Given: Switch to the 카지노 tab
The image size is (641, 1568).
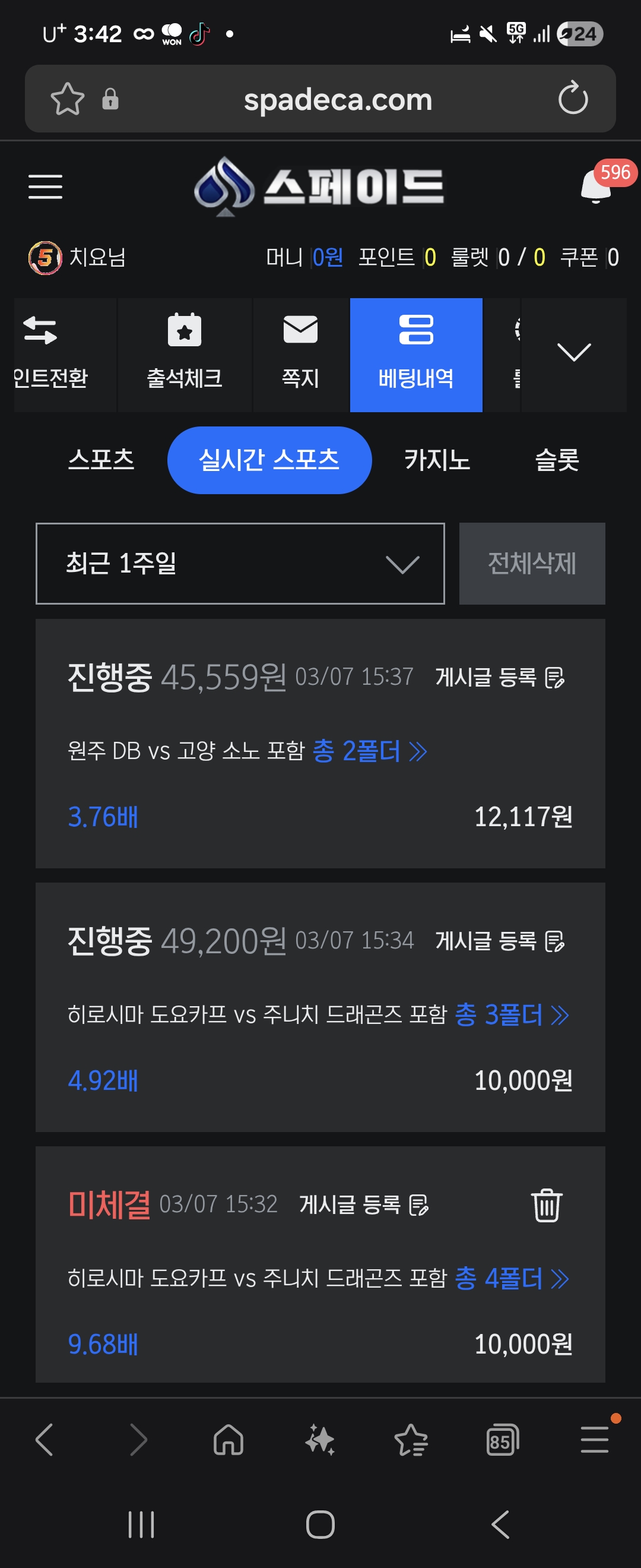Looking at the screenshot, I should tap(437, 460).
